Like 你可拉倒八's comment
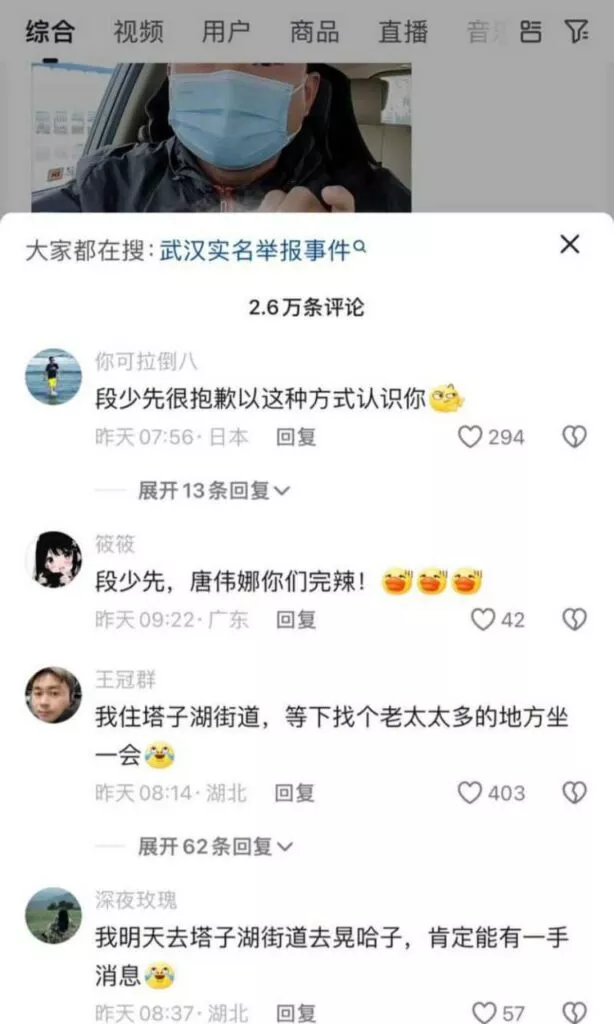 pos(470,437)
